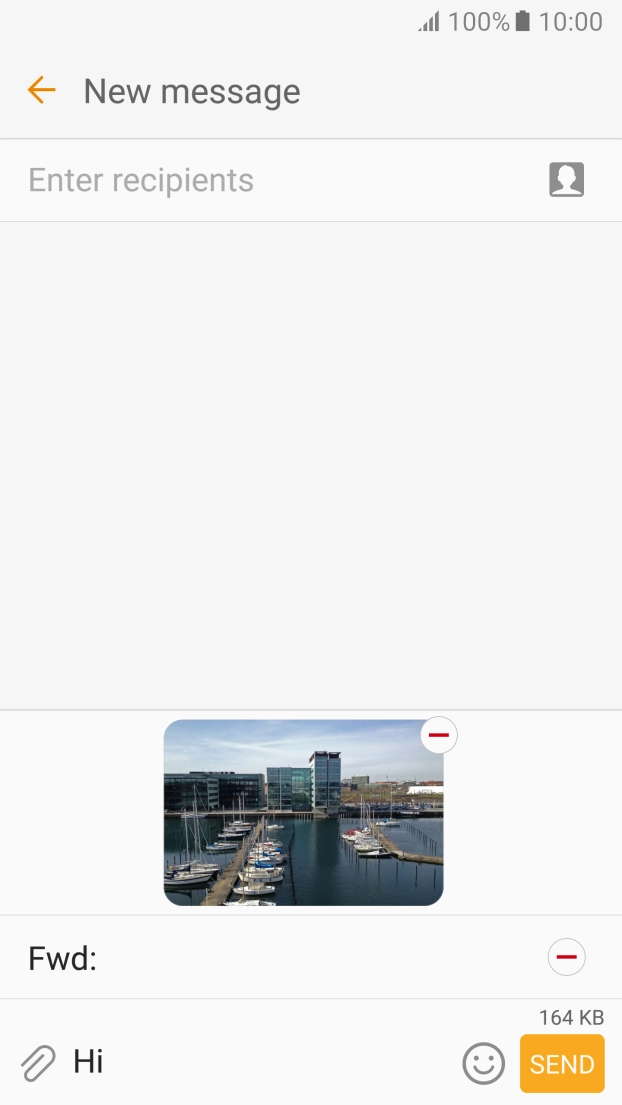The image size is (622, 1105).
Task: Tap the Enter recipients field
Action: click(270, 181)
